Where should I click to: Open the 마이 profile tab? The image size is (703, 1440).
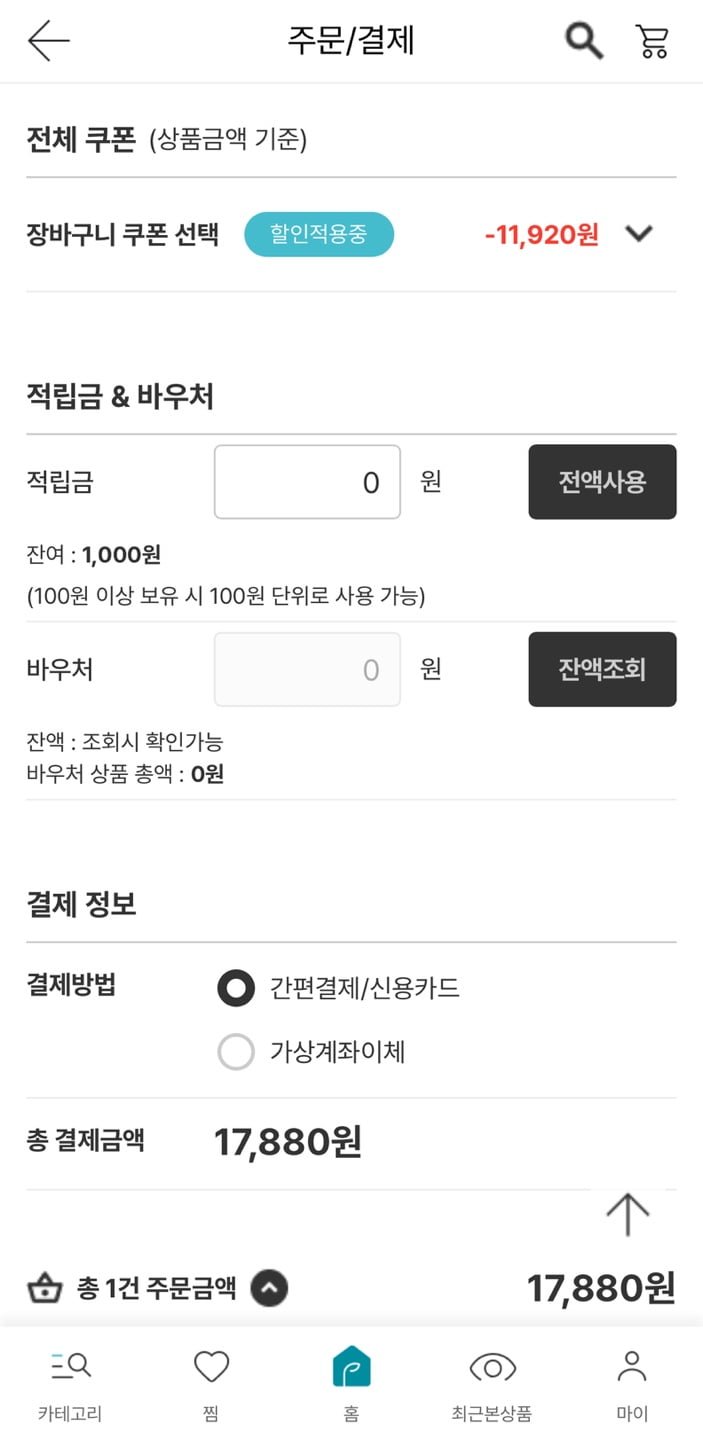632,1384
